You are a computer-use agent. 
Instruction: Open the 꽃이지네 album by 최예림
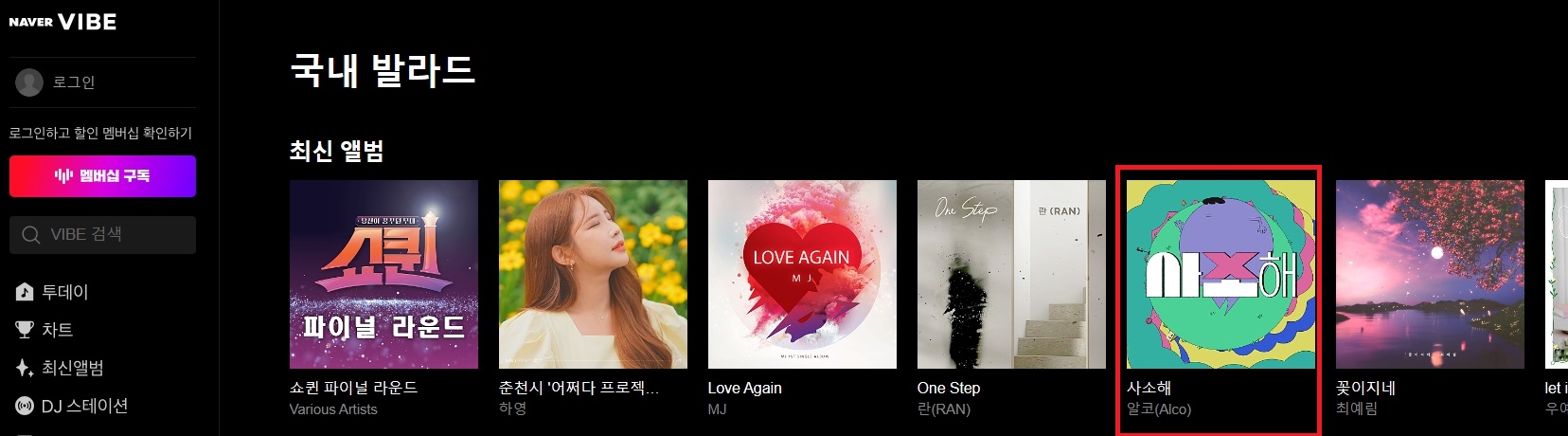[x=1430, y=275]
